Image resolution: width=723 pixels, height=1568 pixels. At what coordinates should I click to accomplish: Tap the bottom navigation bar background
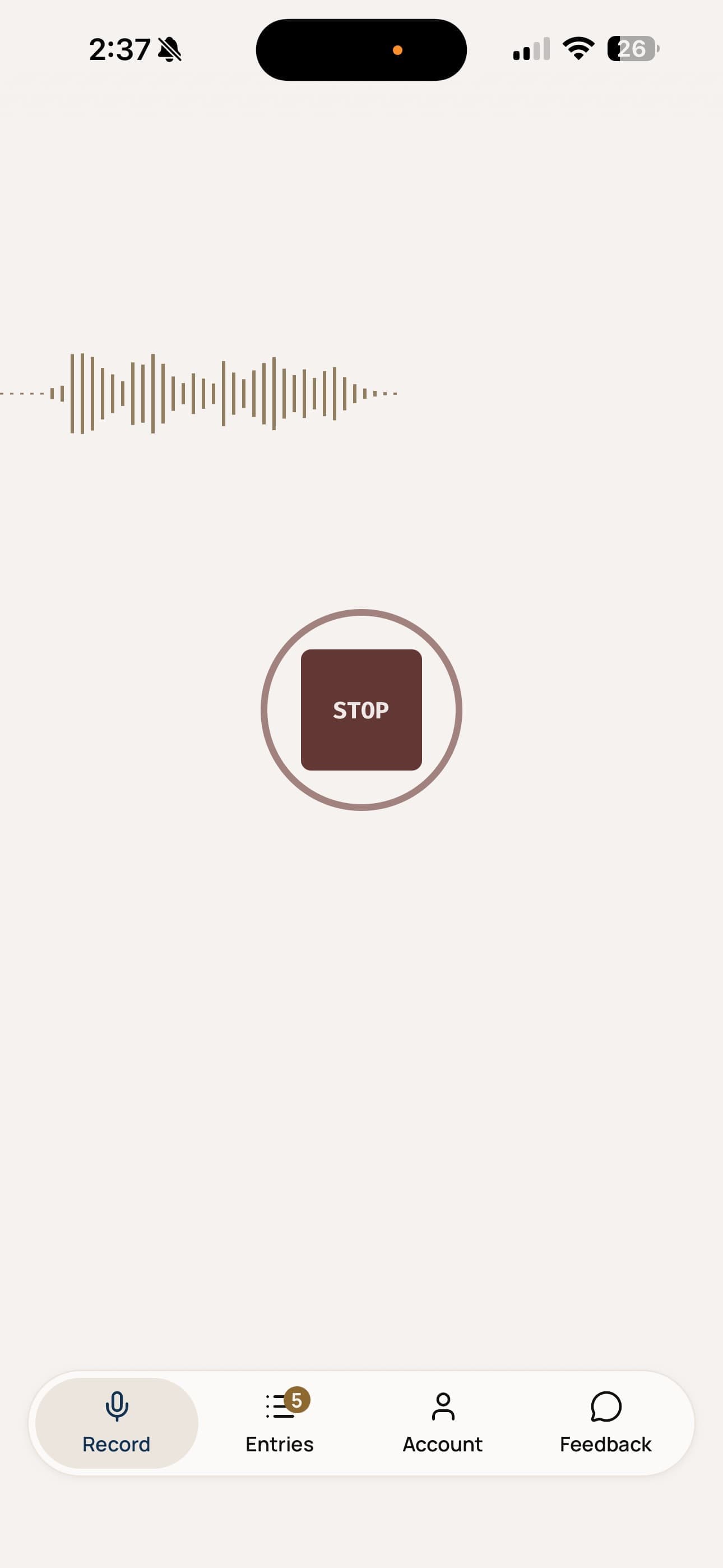click(361, 1424)
